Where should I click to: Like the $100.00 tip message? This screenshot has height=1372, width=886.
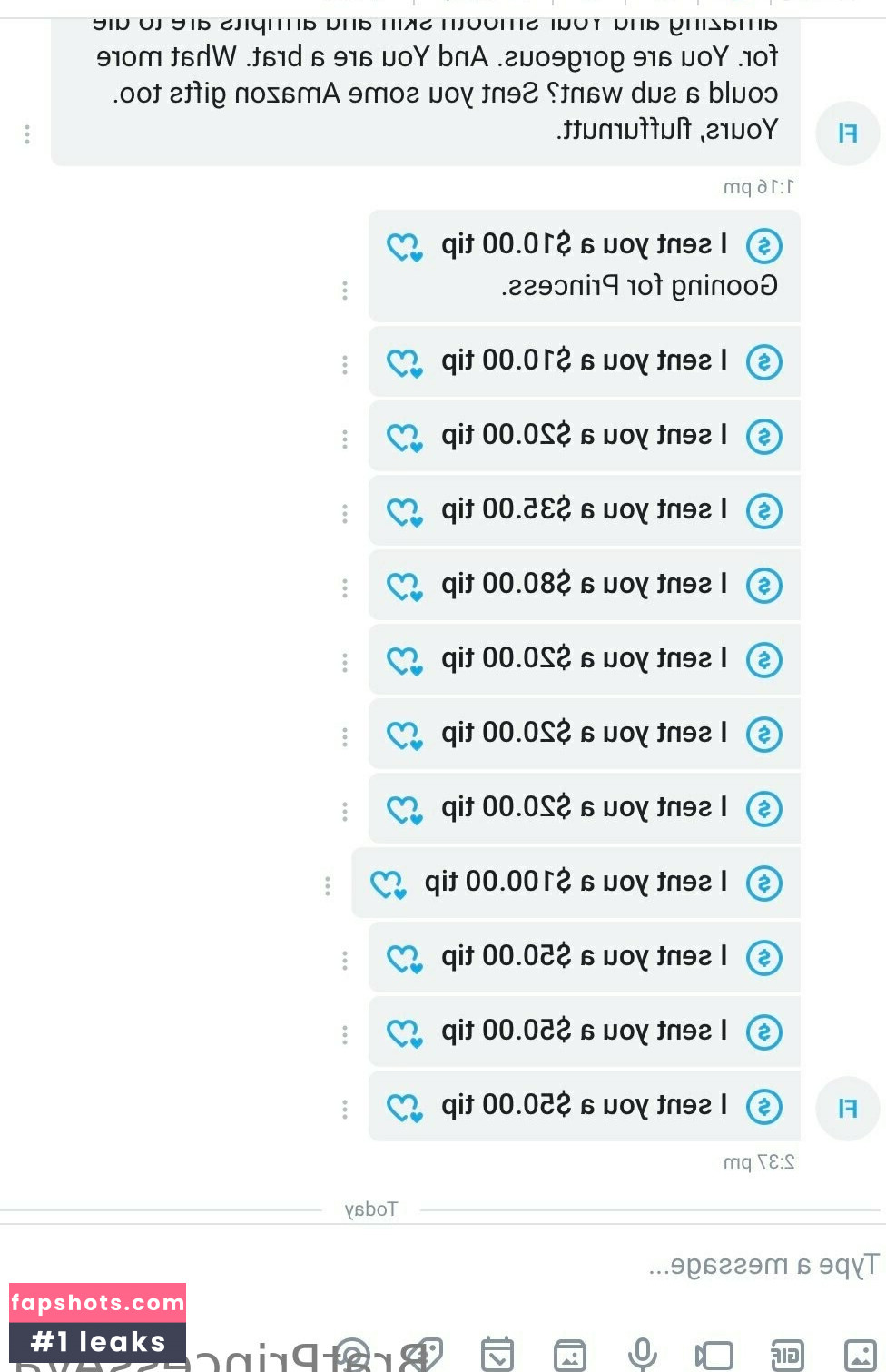pos(389,883)
